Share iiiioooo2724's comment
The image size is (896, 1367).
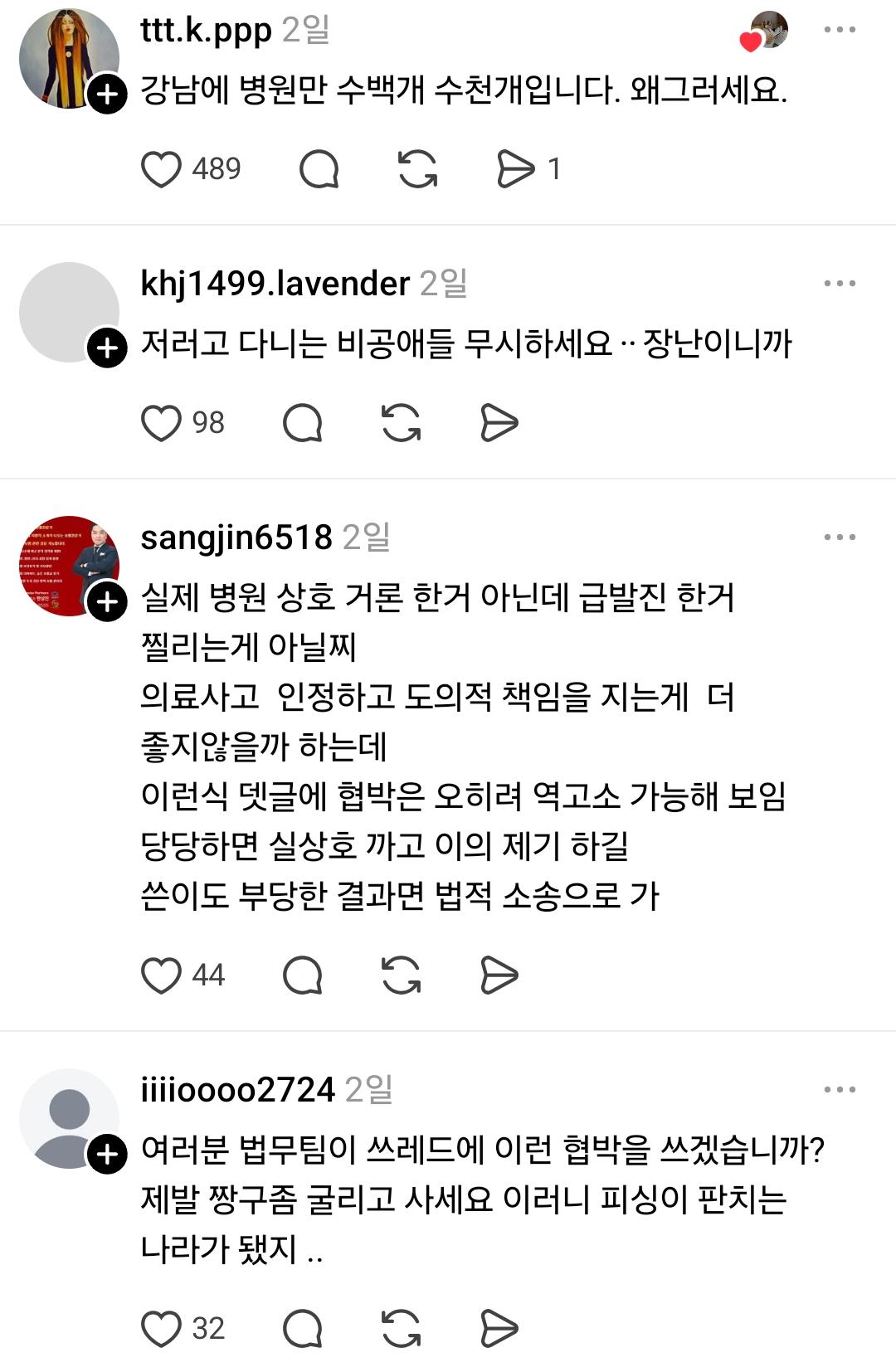(499, 1329)
